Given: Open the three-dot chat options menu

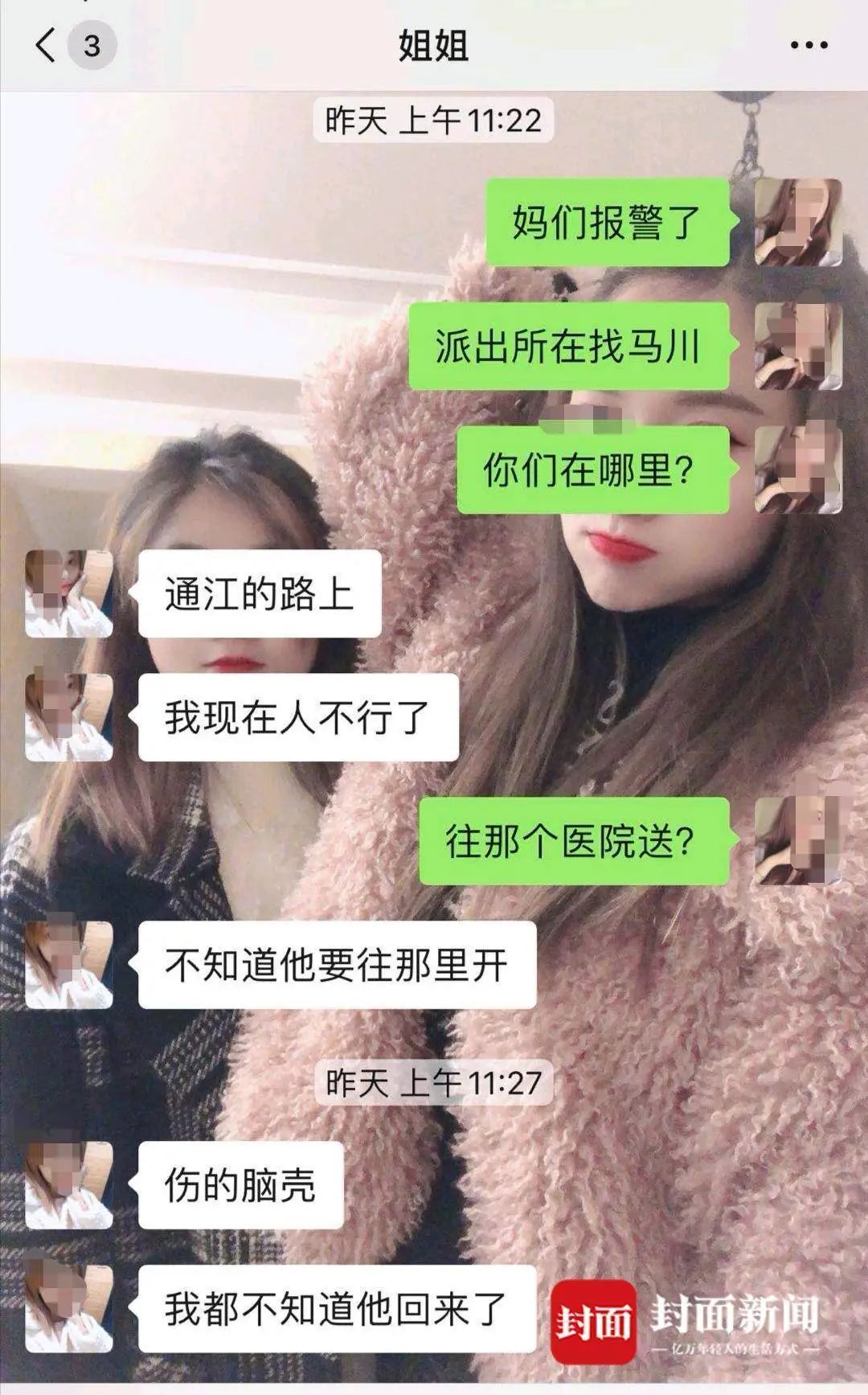Looking at the screenshot, I should pos(809,46).
